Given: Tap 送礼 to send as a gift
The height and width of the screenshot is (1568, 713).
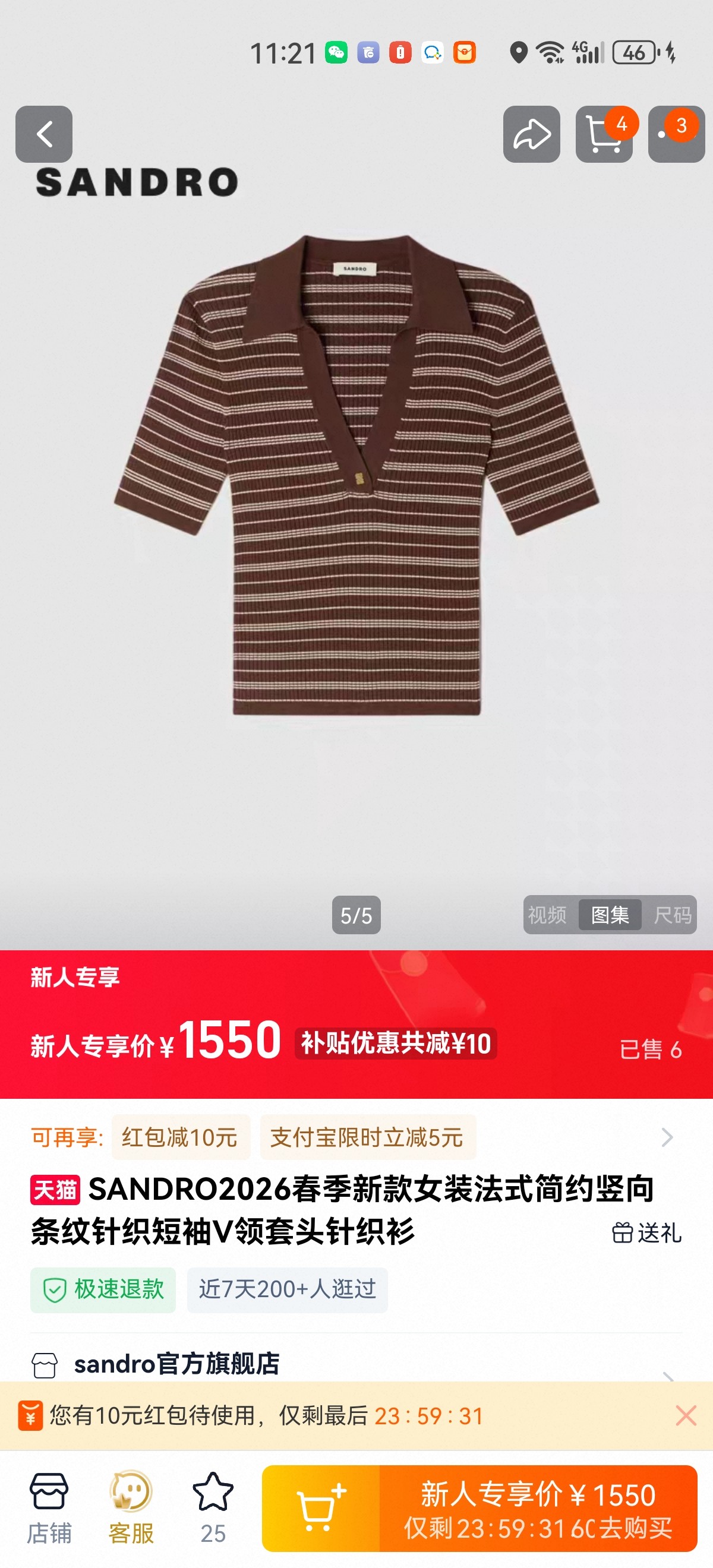Looking at the screenshot, I should coord(646,1232).
